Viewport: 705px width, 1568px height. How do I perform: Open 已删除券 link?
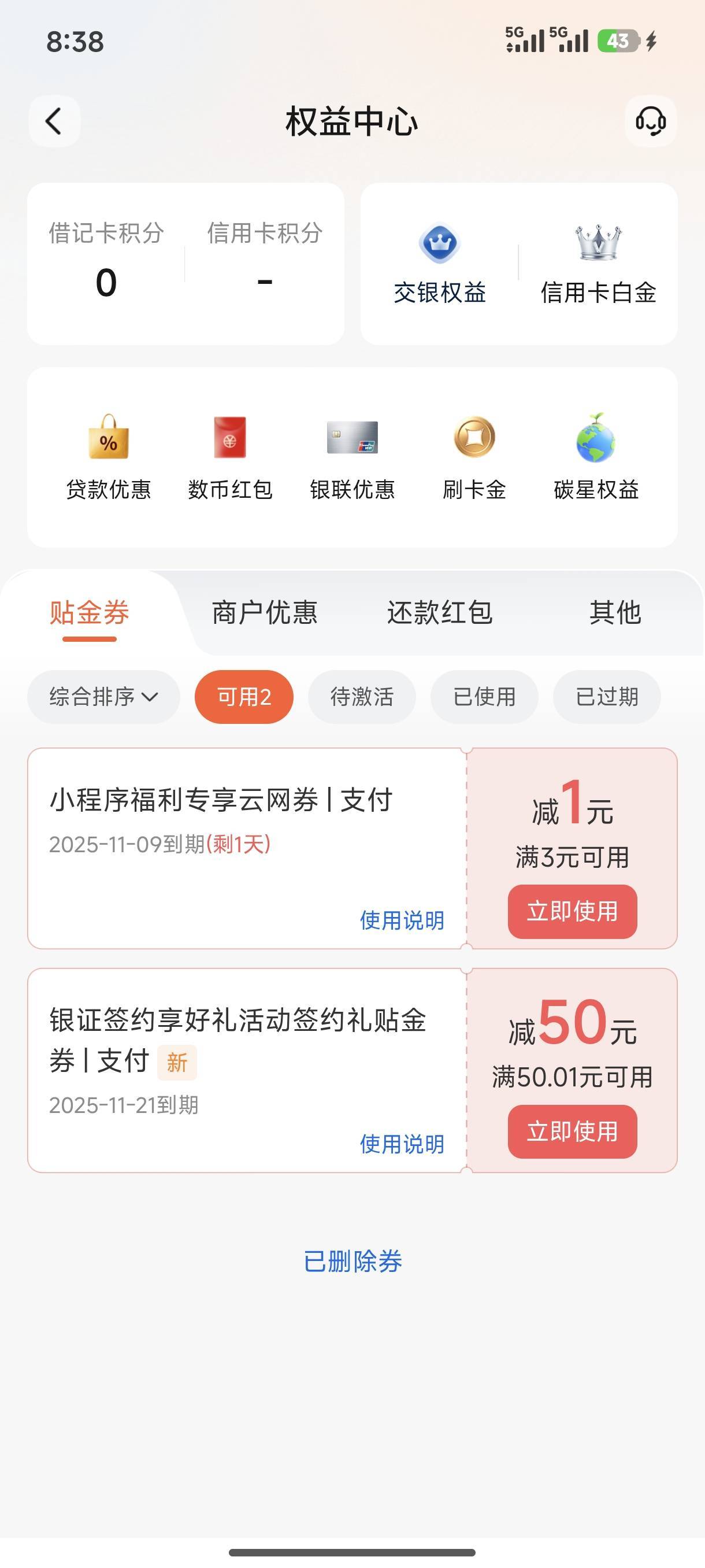tap(353, 1261)
